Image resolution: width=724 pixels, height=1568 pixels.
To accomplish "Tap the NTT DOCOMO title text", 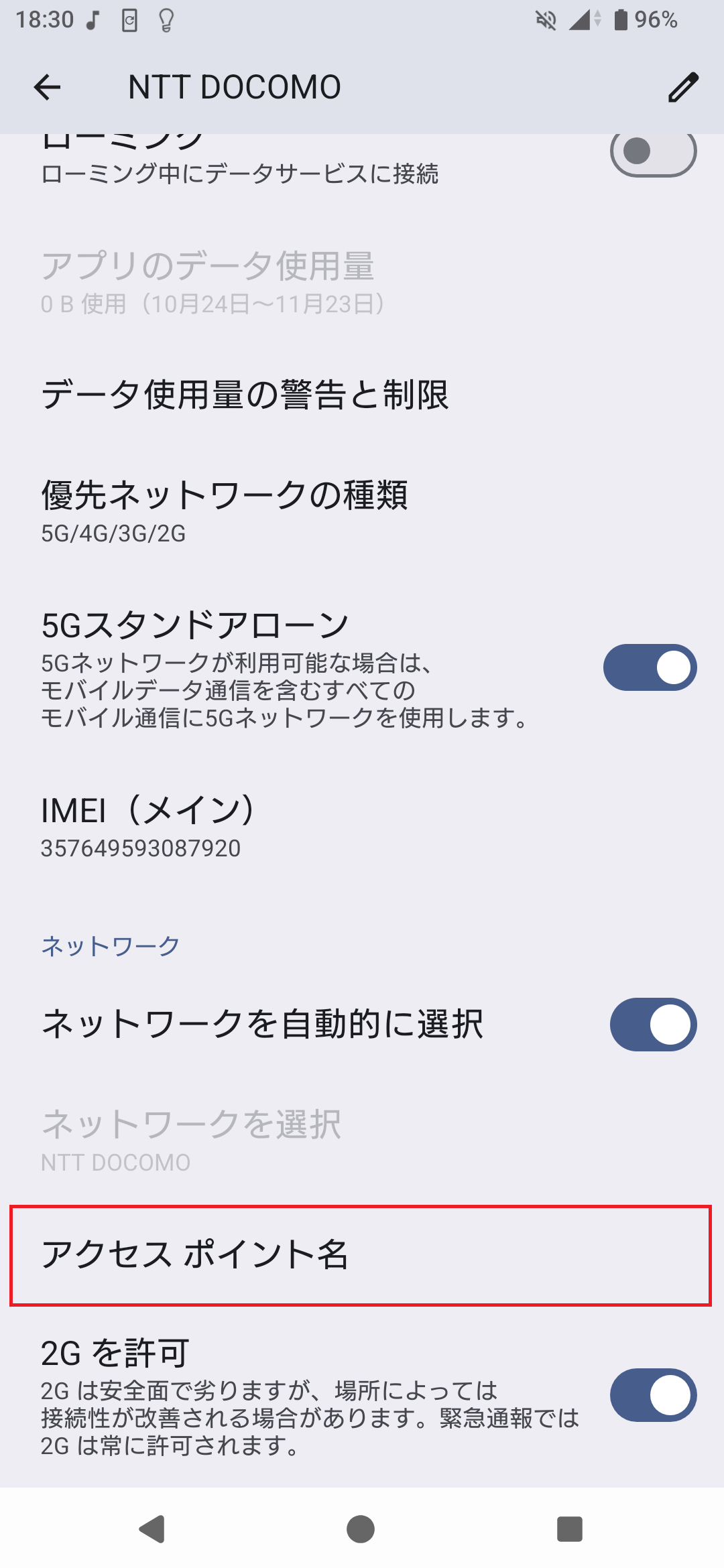I will [235, 87].
